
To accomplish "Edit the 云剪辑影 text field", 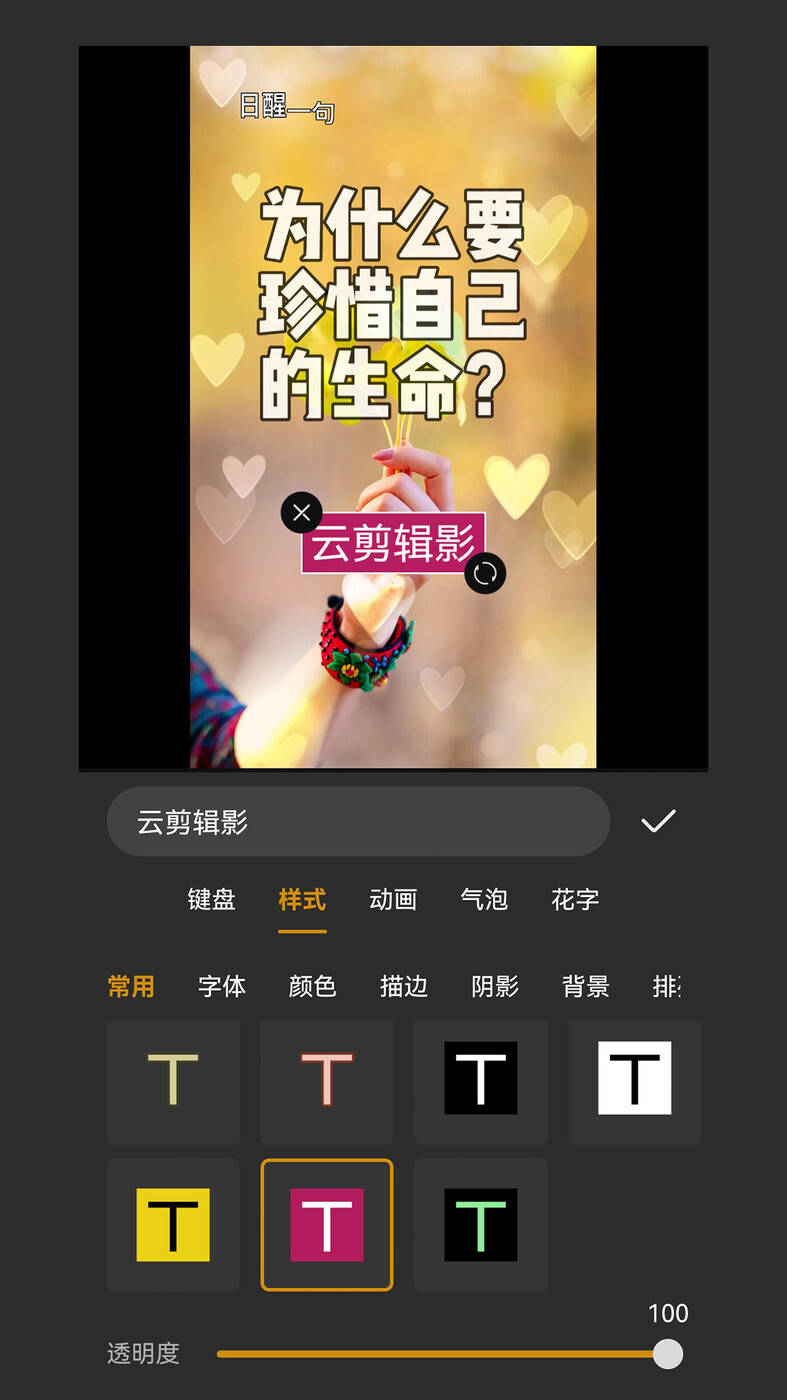I will (x=358, y=822).
